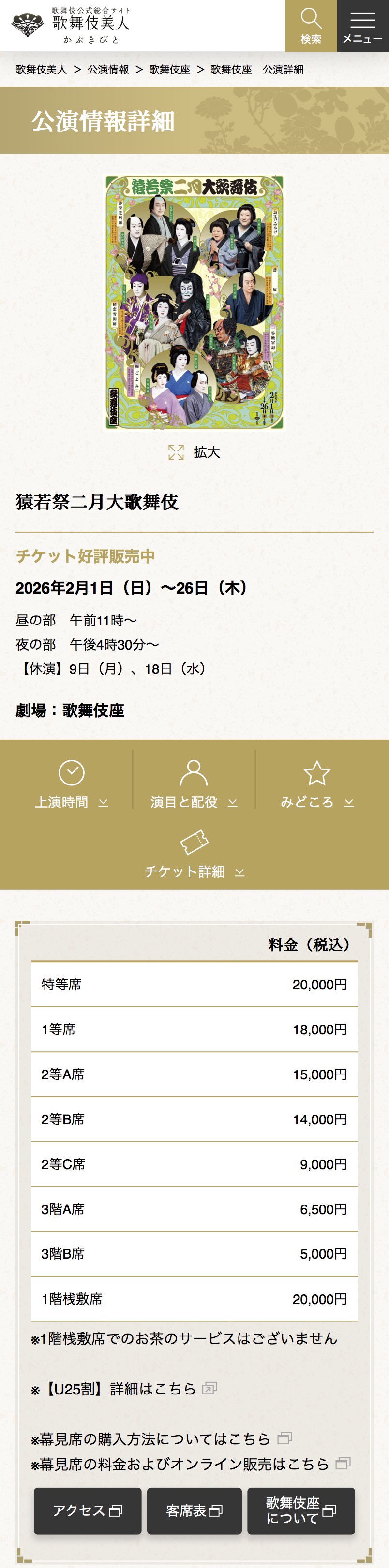This screenshot has width=389, height=1568.
Task: Open the 公演情報 breadcrumb link
Action: pyautogui.click(x=108, y=70)
